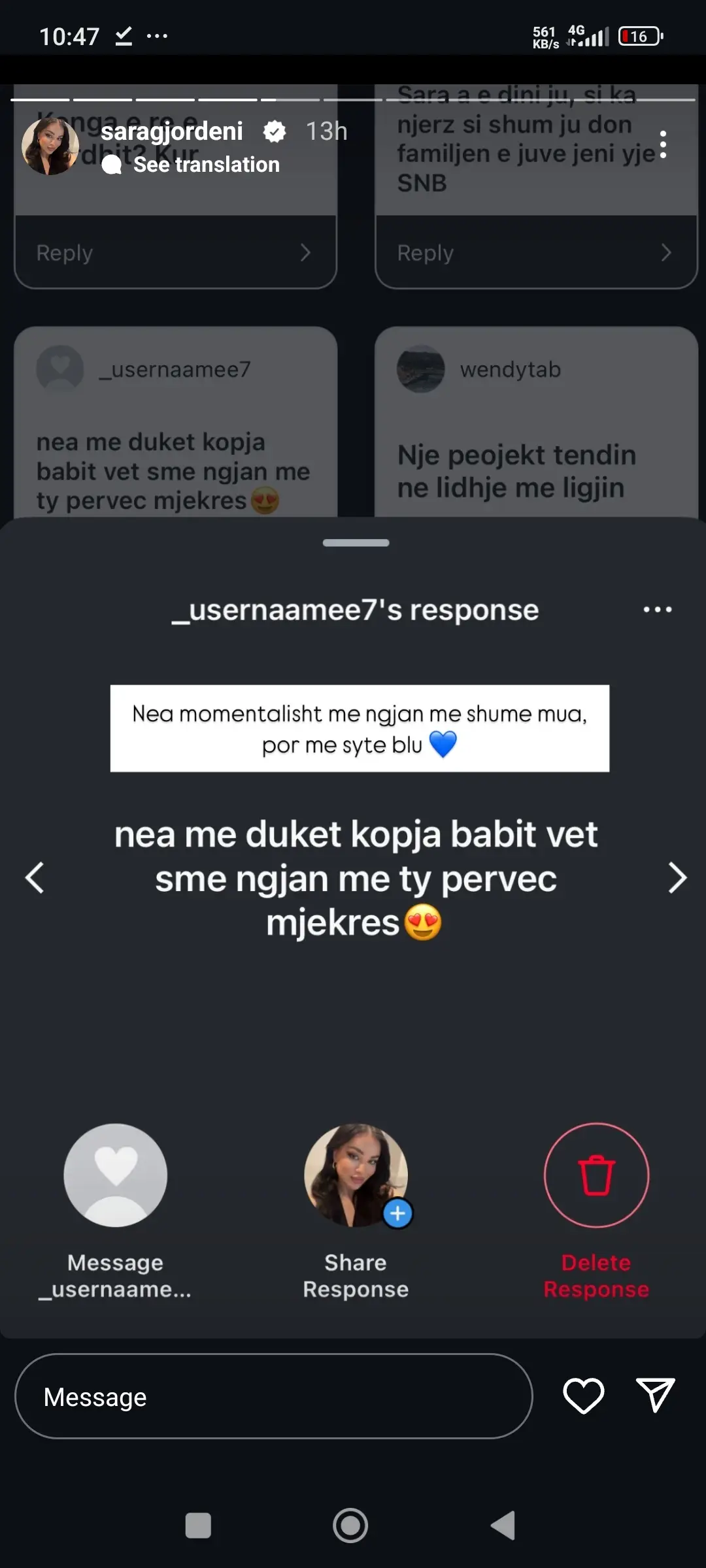Tap the sheet drag handle

356,543
